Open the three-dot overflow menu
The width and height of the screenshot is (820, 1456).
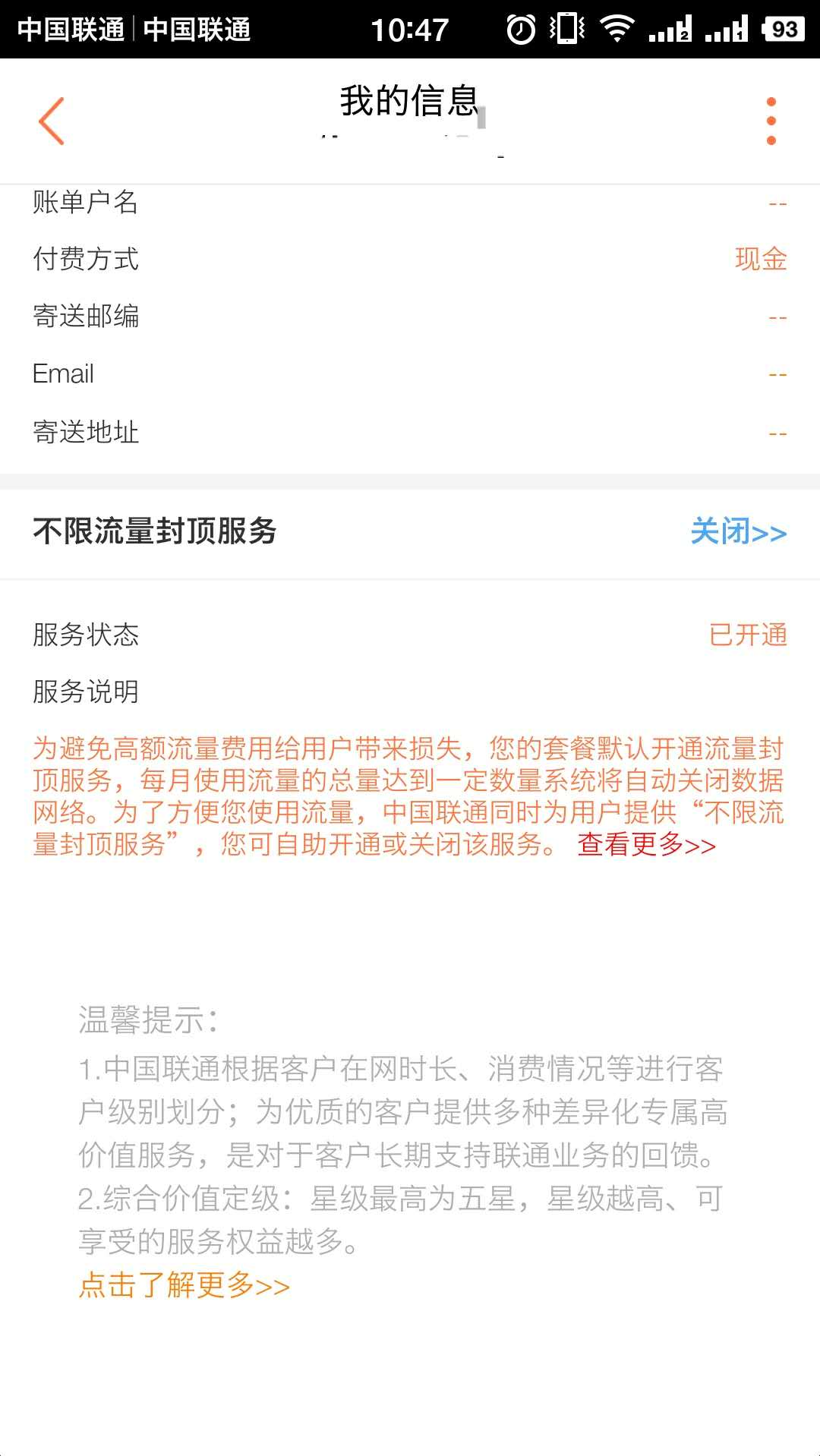[x=771, y=121]
